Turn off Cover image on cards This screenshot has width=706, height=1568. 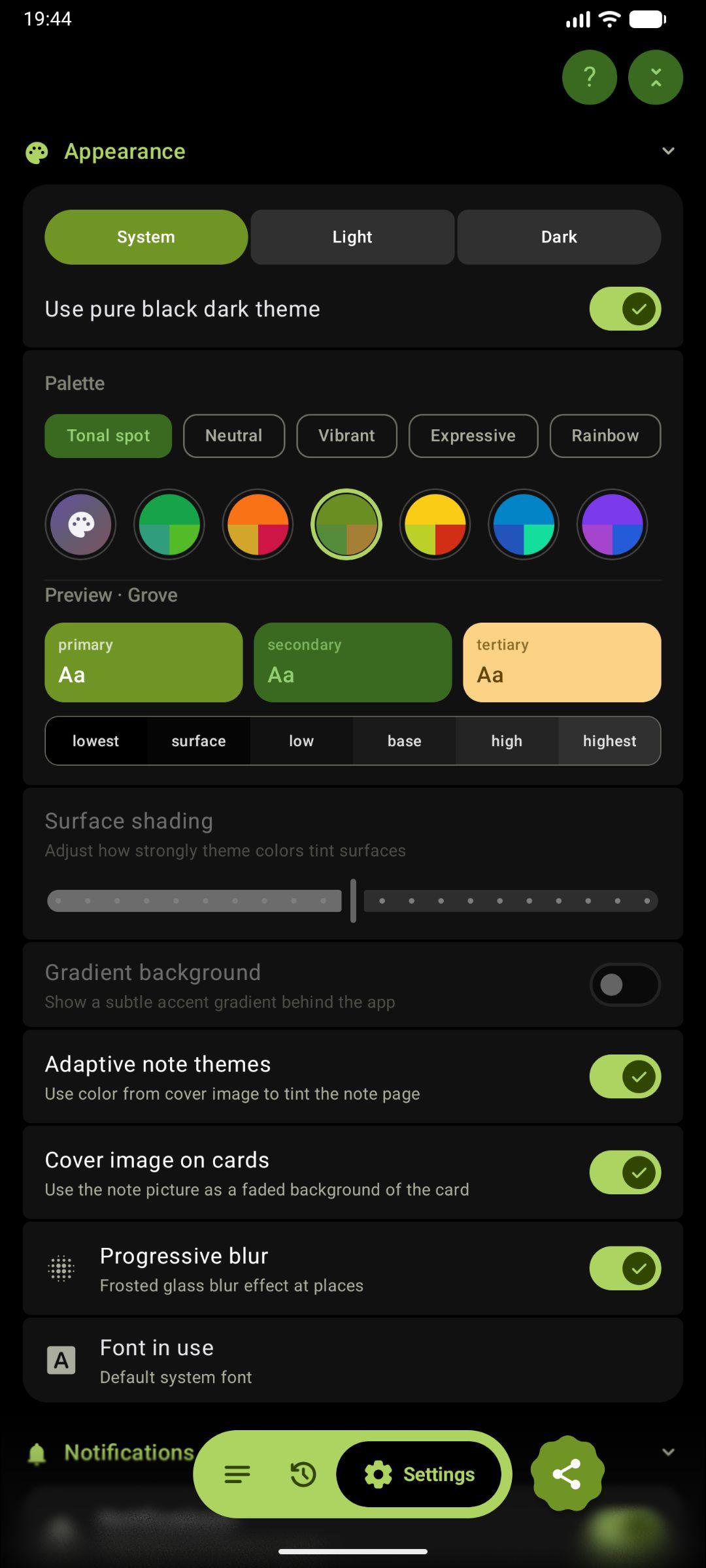click(x=625, y=1173)
